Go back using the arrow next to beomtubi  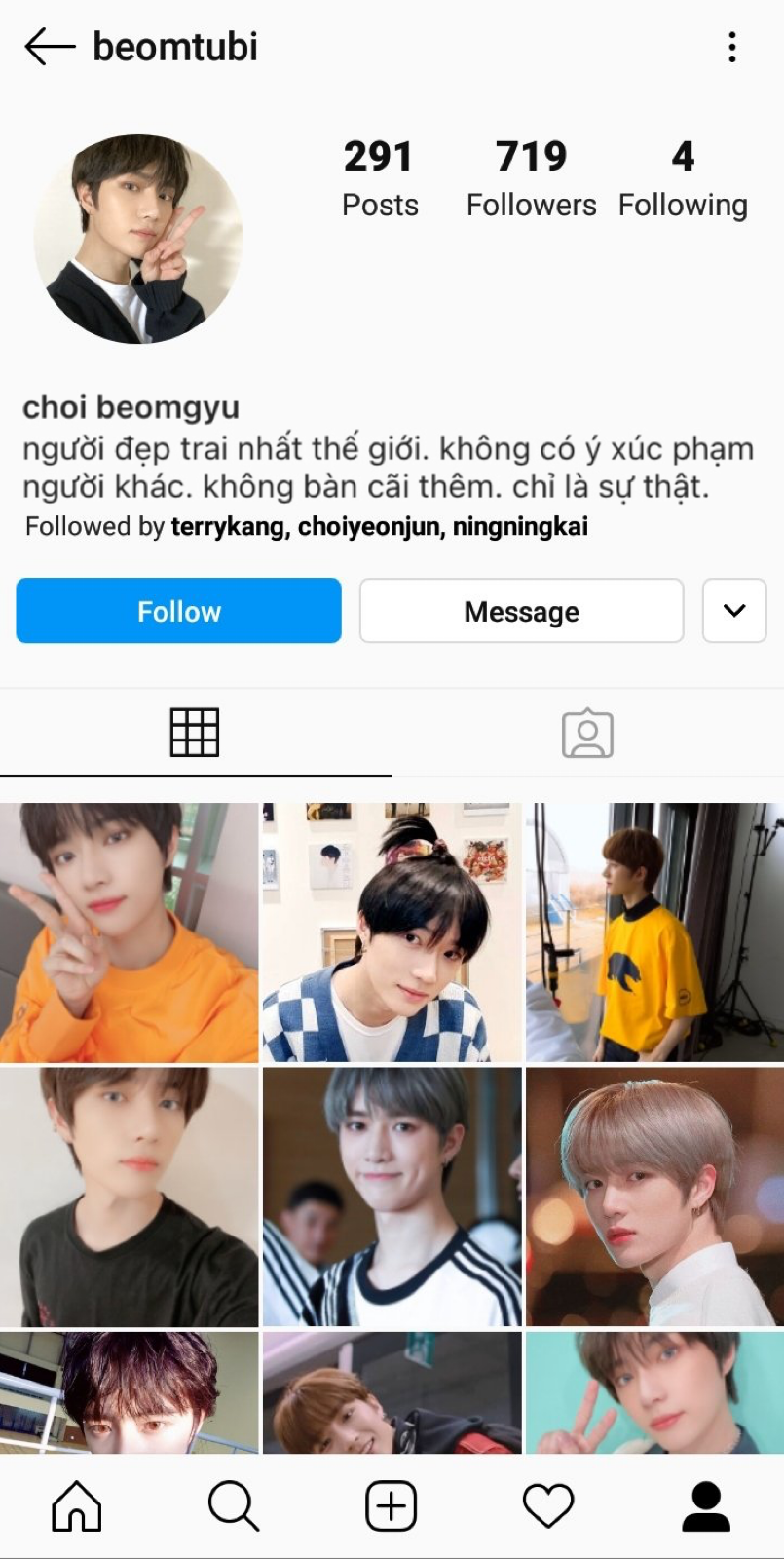(50, 47)
